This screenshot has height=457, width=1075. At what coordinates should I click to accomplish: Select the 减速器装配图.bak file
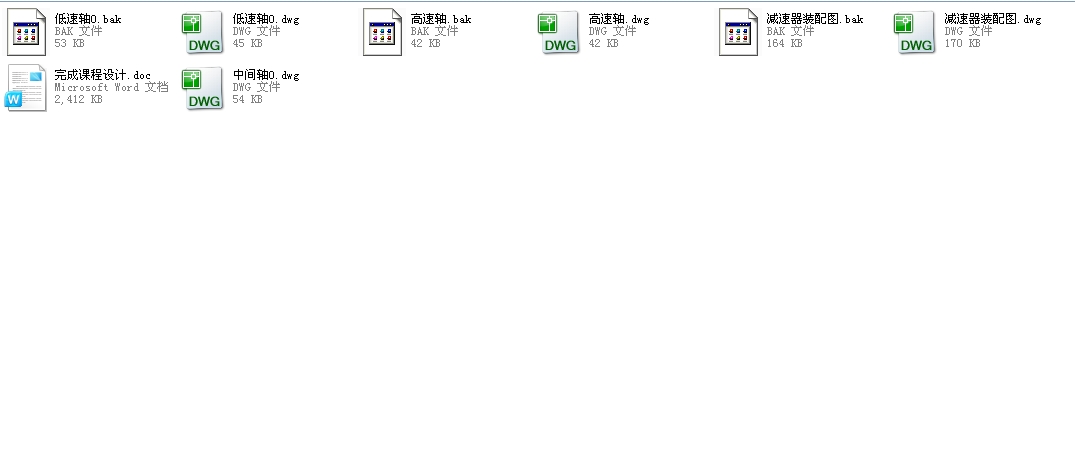tap(739, 32)
